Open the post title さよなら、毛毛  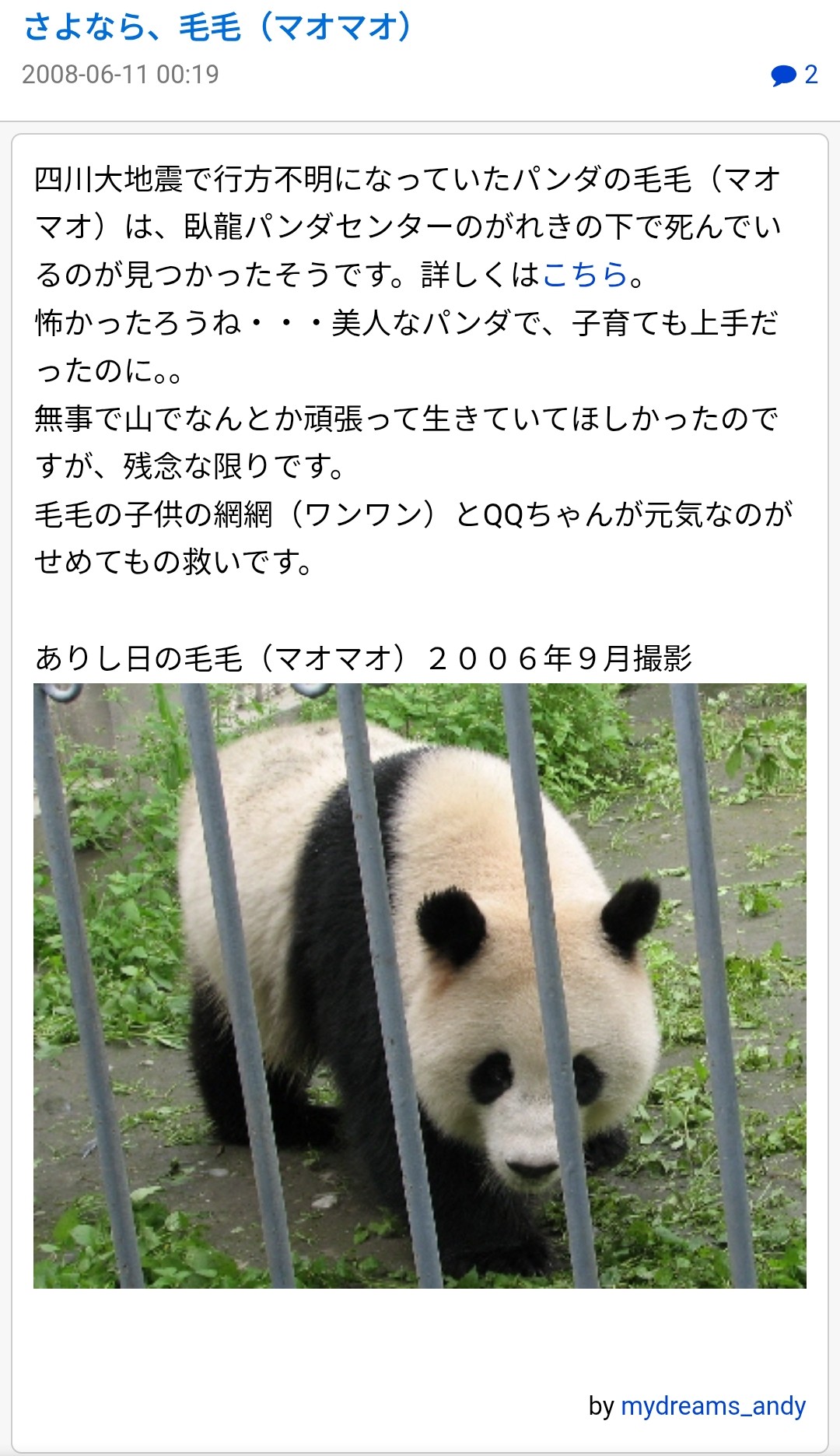(x=217, y=27)
